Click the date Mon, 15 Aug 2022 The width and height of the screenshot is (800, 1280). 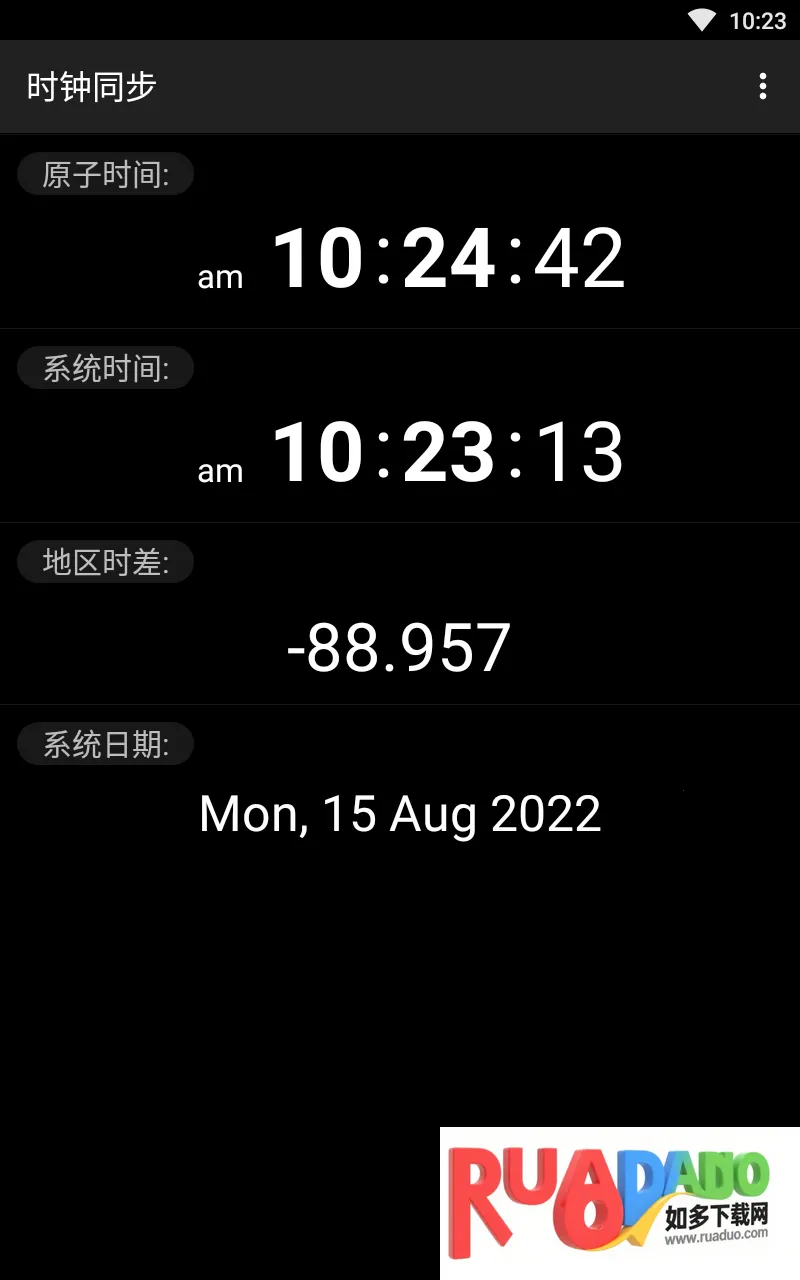coord(400,813)
